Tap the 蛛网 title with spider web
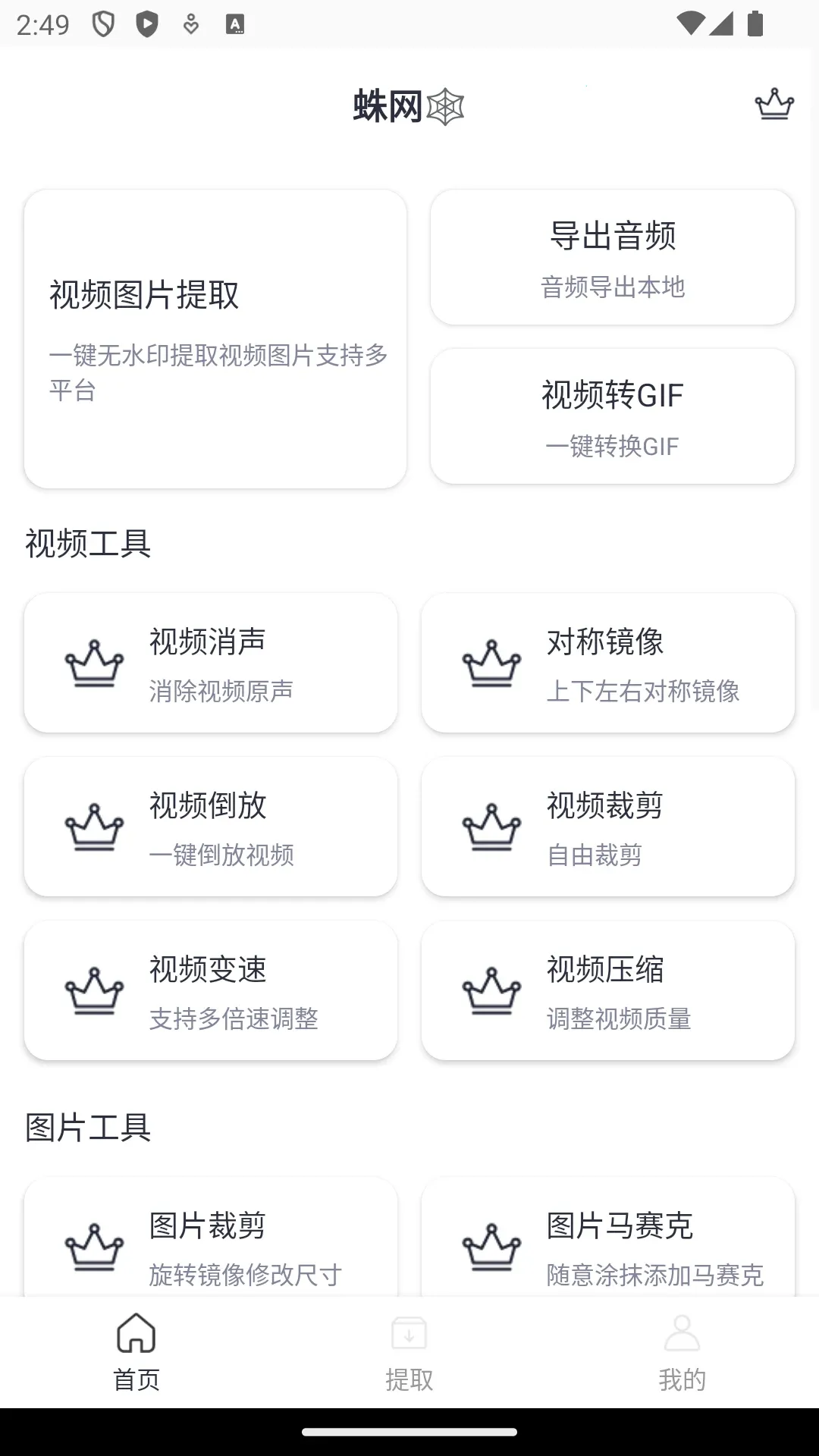Viewport: 819px width, 1456px height. coord(408,105)
